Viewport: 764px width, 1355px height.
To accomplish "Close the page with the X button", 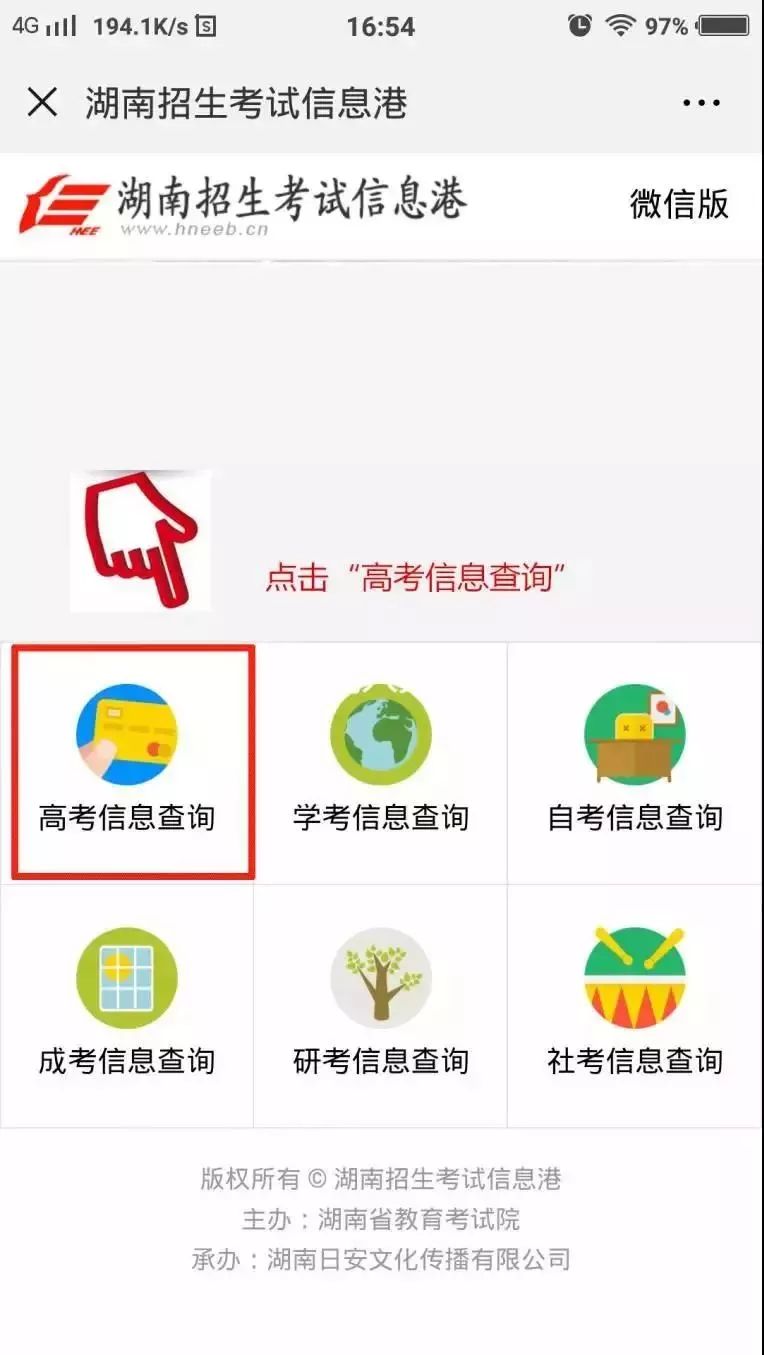I will click(41, 101).
